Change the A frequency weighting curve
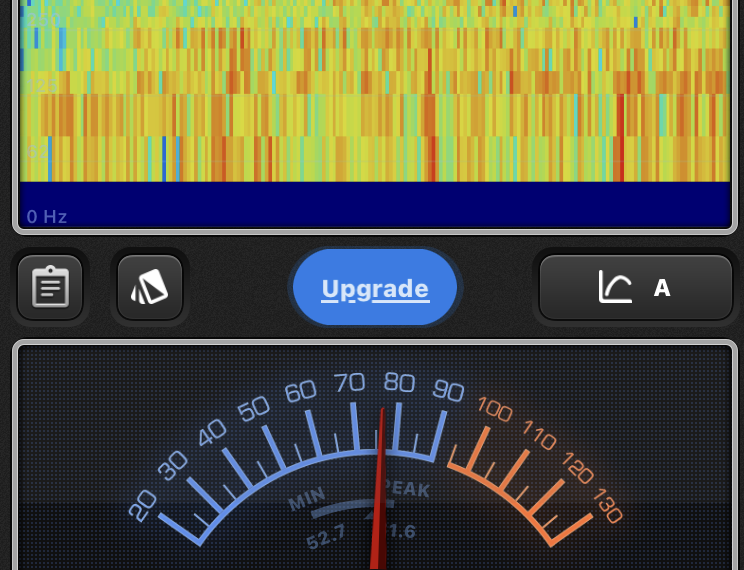Image resolution: width=744 pixels, height=570 pixels. 636,288
